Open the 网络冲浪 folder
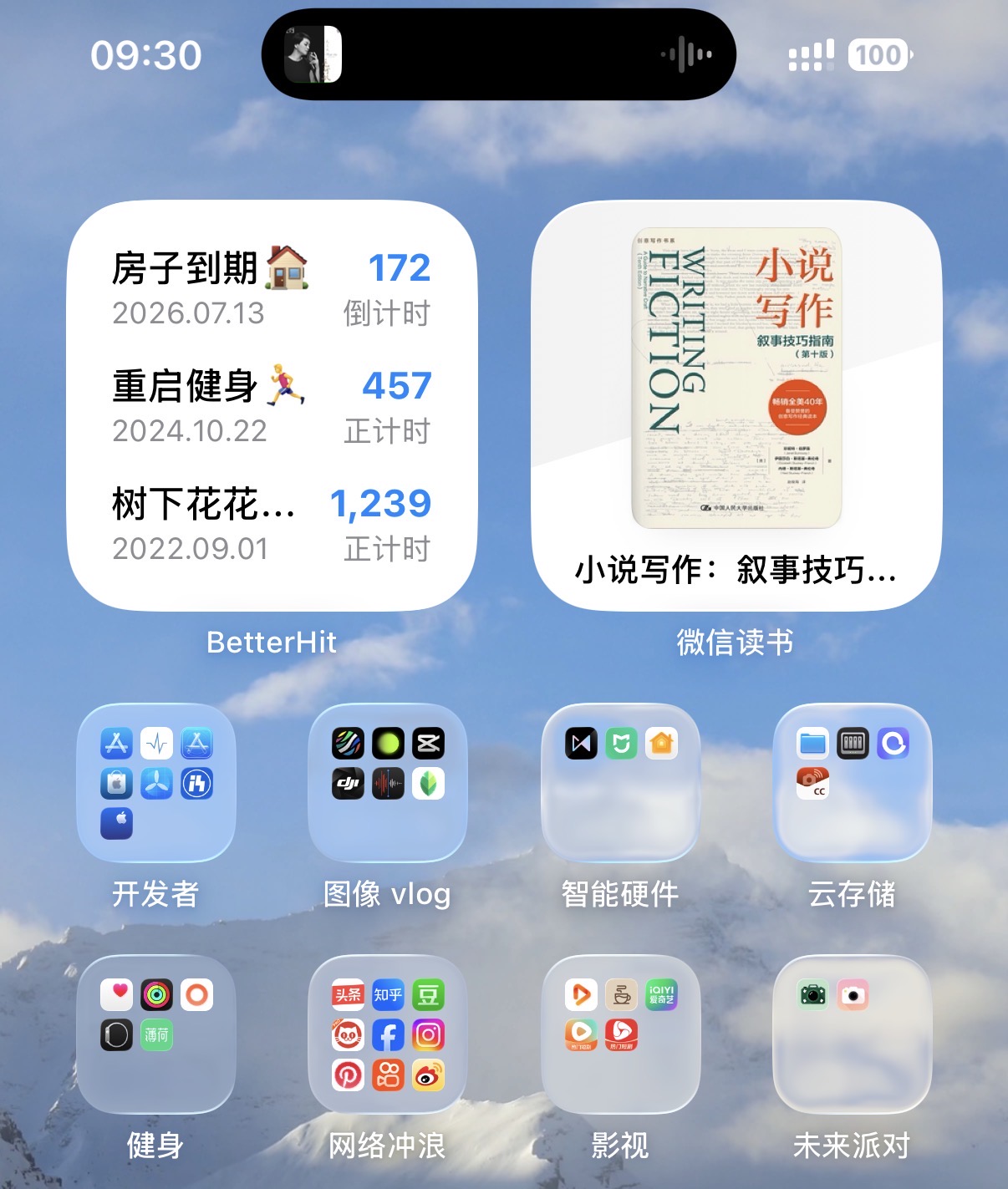The image size is (1008, 1189). pos(388,1034)
